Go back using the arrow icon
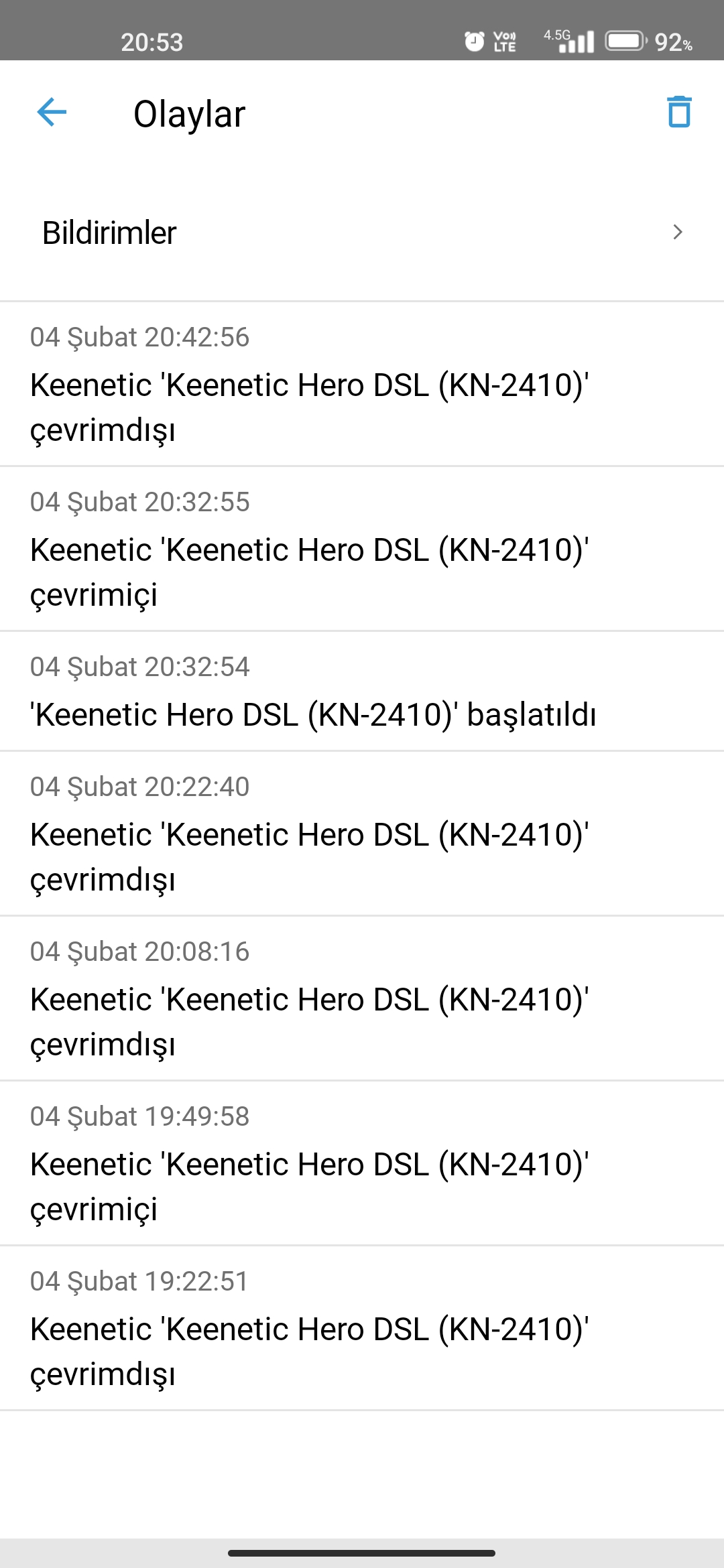The width and height of the screenshot is (724, 1568). tap(52, 112)
